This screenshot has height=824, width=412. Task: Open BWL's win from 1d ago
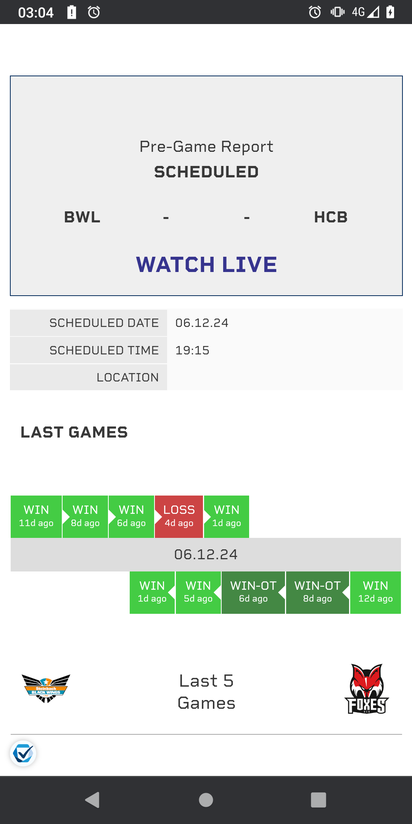[x=226, y=517]
